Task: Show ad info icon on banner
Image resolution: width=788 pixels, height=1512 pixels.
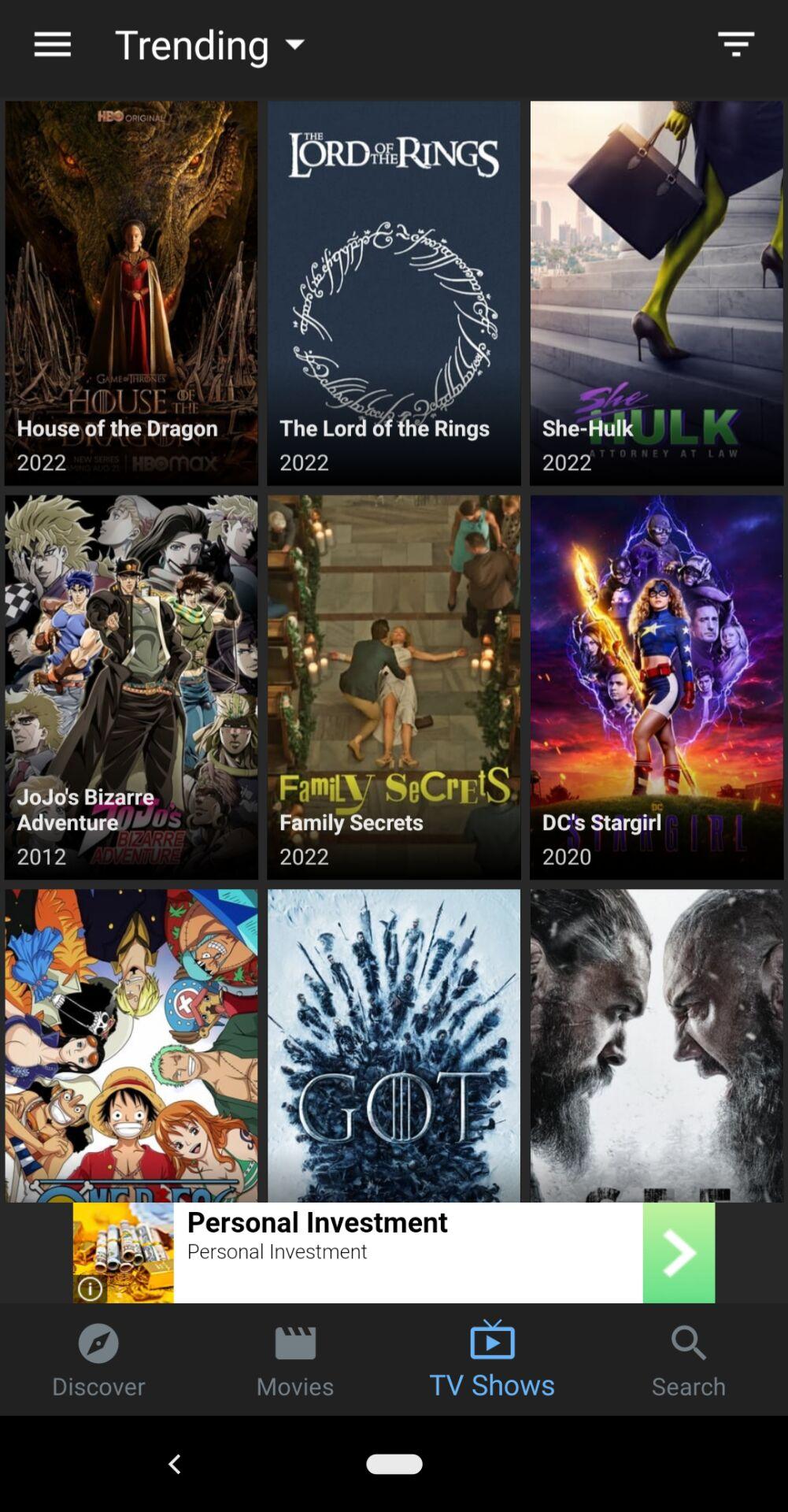Action: pyautogui.click(x=91, y=1288)
